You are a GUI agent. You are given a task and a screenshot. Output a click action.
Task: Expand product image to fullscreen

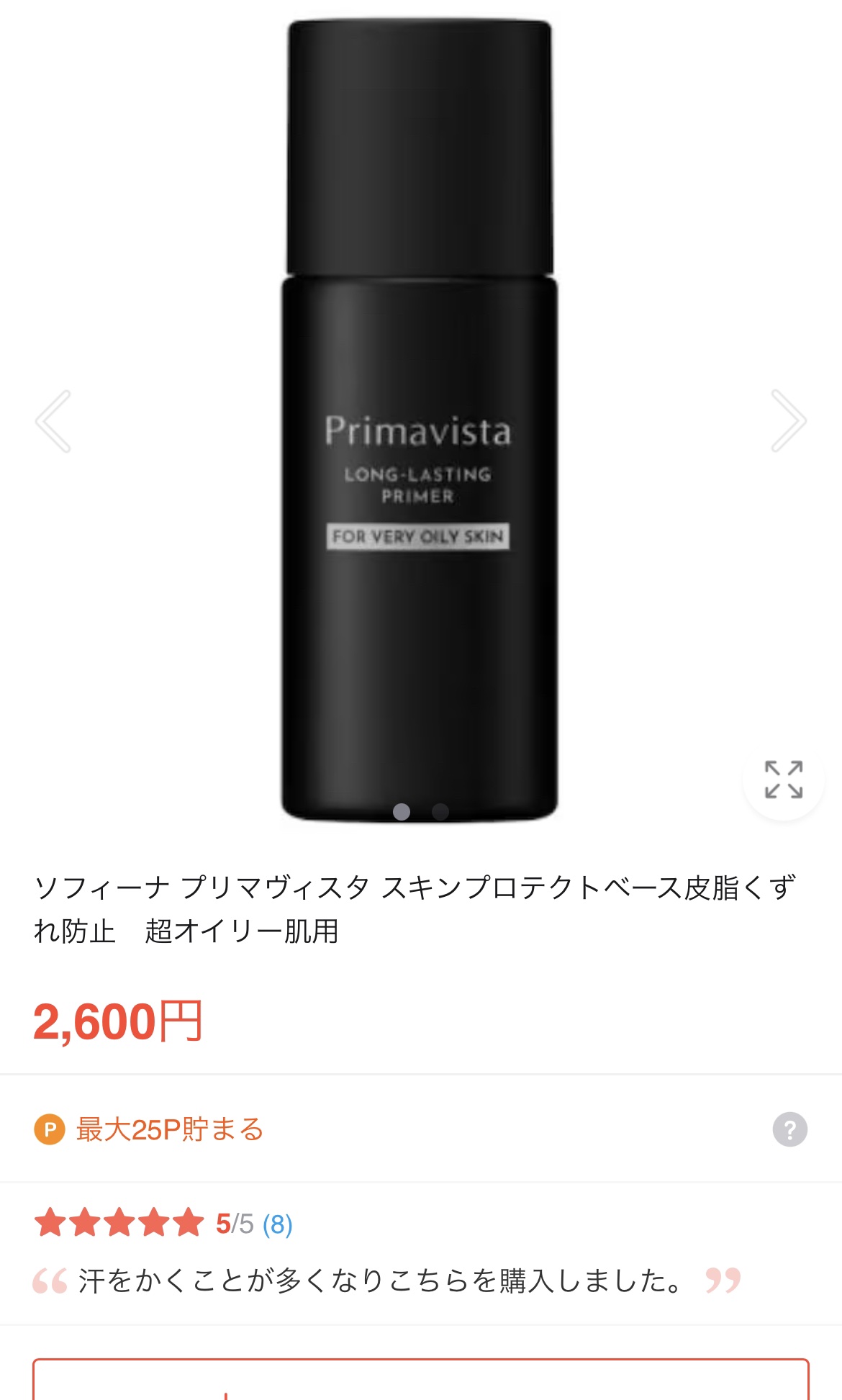(x=783, y=780)
